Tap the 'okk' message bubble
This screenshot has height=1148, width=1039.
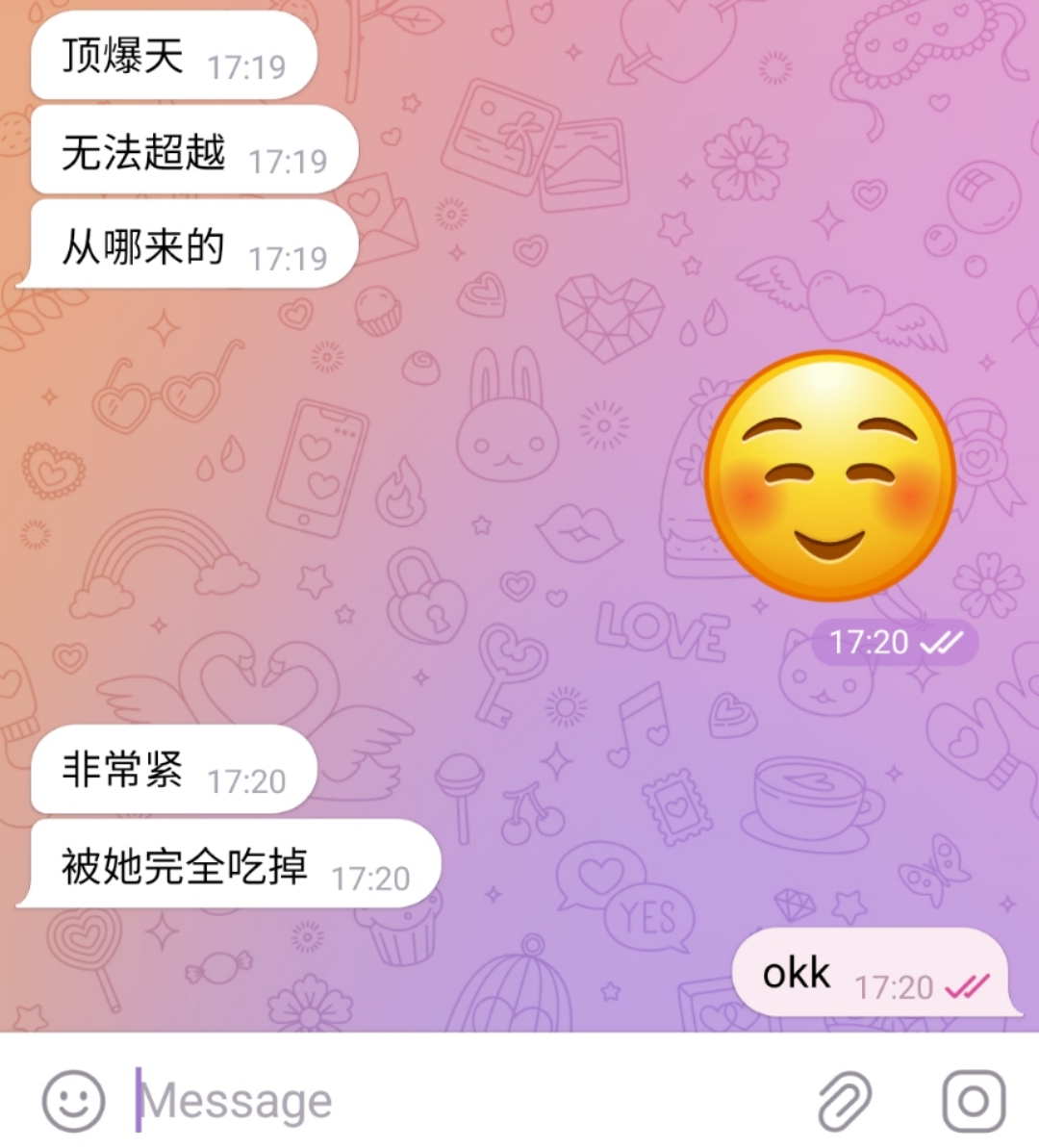(x=871, y=973)
